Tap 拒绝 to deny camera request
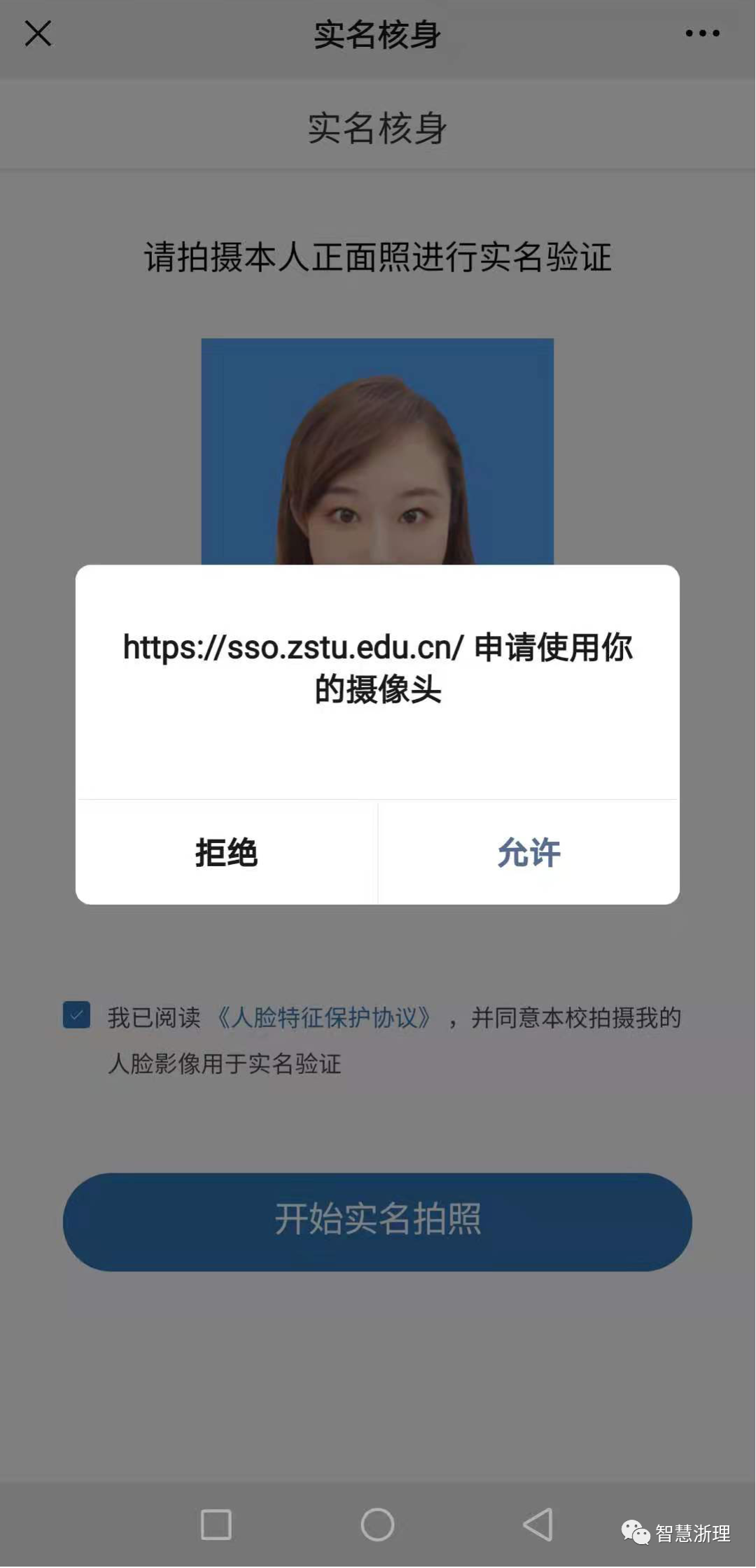This screenshot has width=756, height=1568. tap(226, 852)
